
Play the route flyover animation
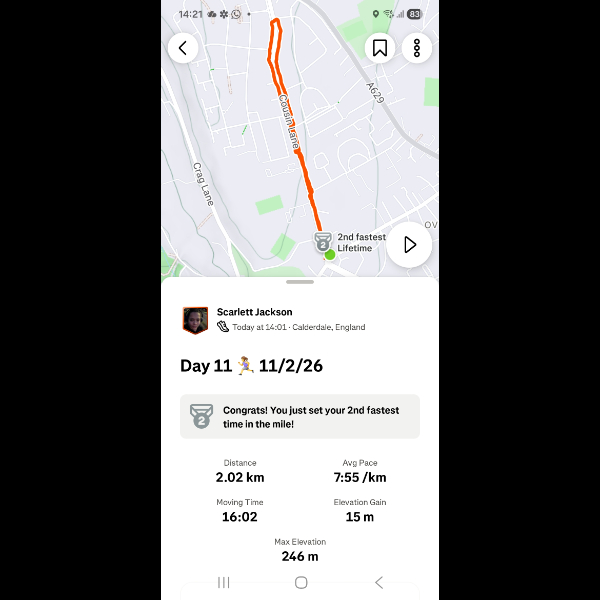coord(409,244)
